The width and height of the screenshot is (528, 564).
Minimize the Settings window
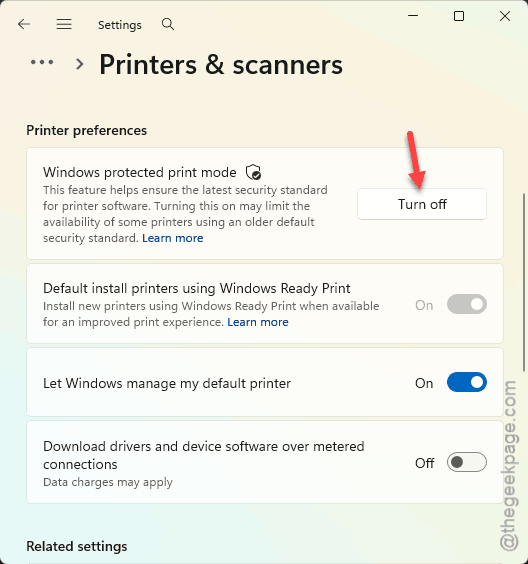click(413, 16)
